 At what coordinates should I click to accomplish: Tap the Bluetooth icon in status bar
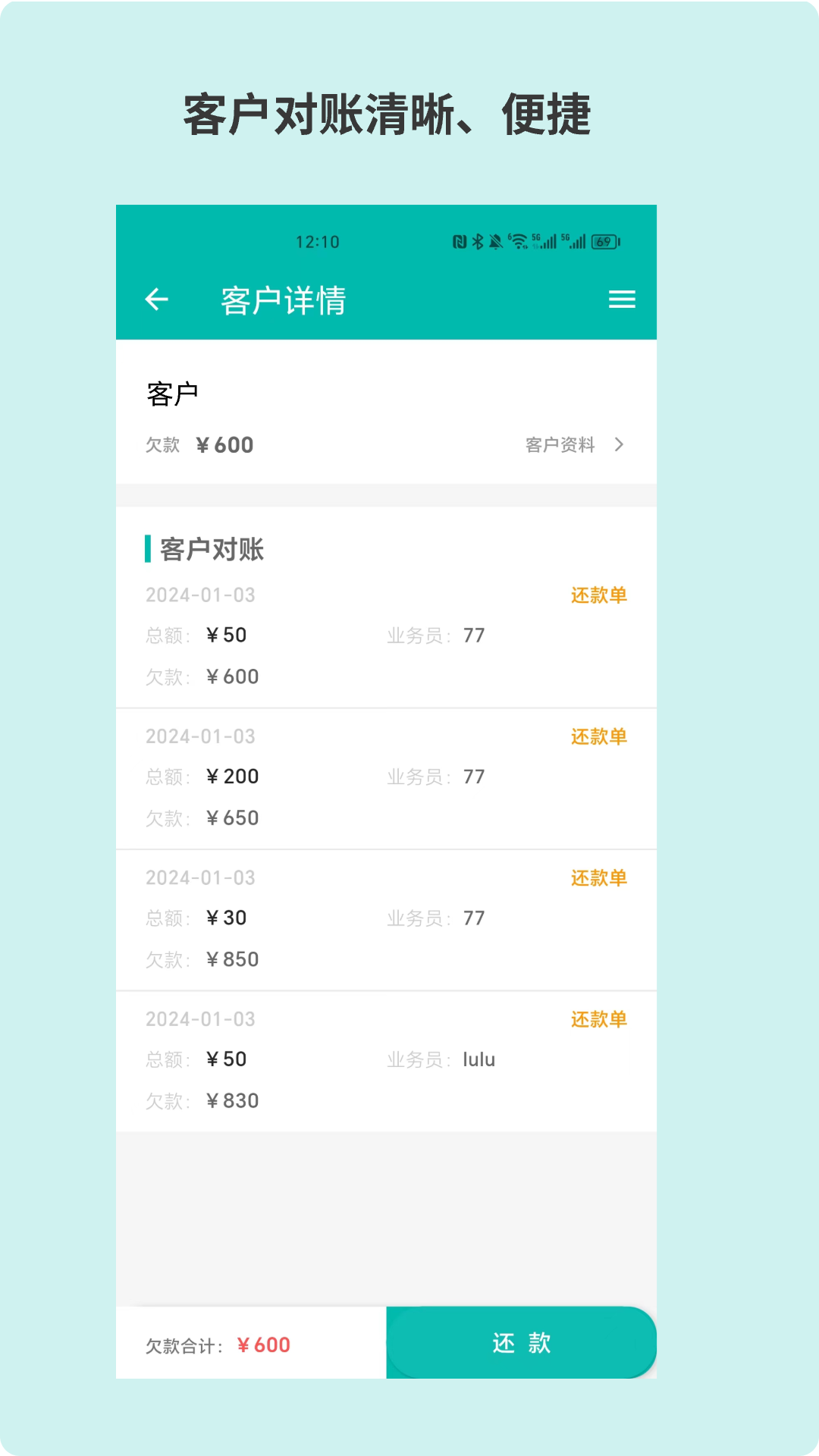[x=478, y=241]
